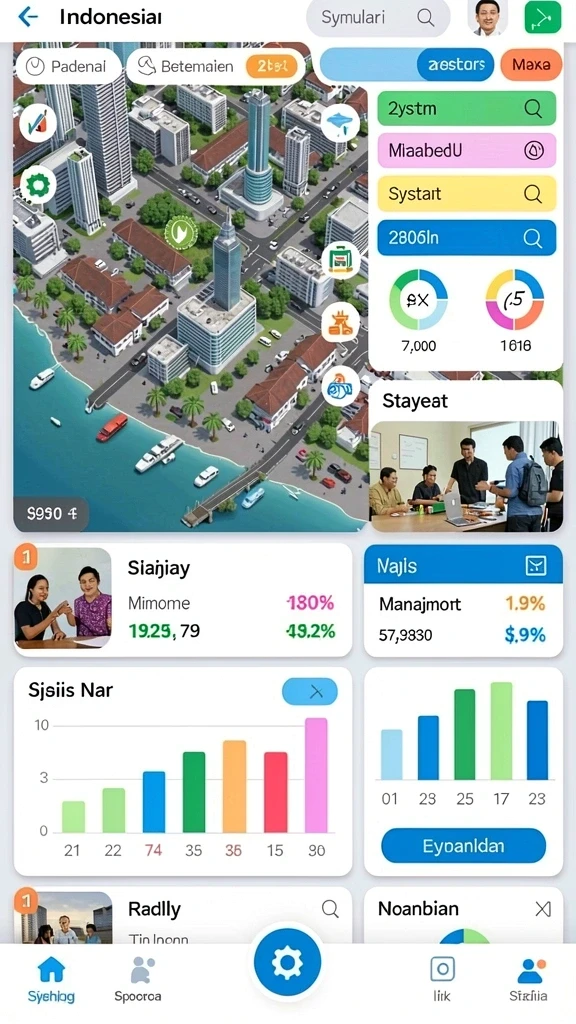
Task: Open the pink MiaabedU row
Action: click(x=466, y=151)
